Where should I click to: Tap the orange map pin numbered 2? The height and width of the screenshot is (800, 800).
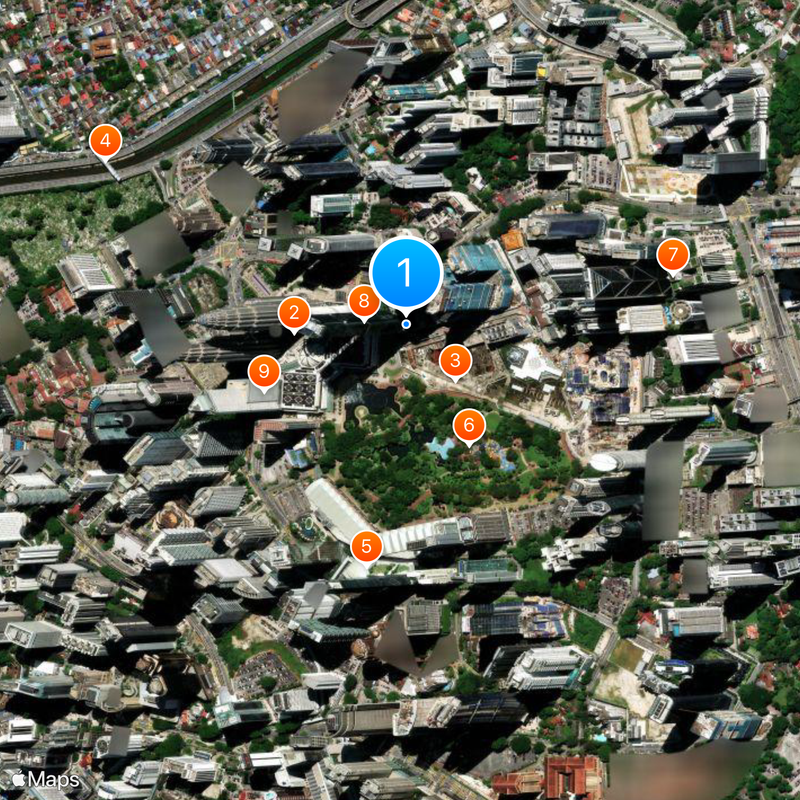(293, 313)
